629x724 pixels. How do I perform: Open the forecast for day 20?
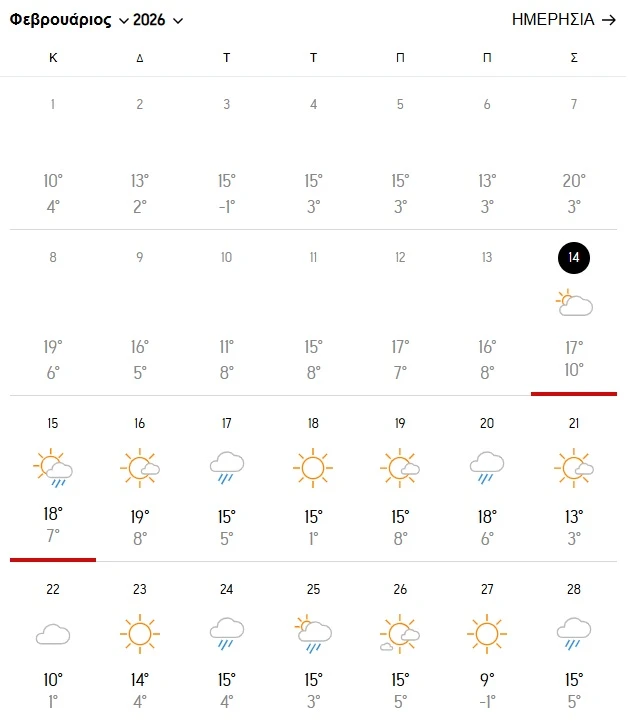(x=487, y=478)
